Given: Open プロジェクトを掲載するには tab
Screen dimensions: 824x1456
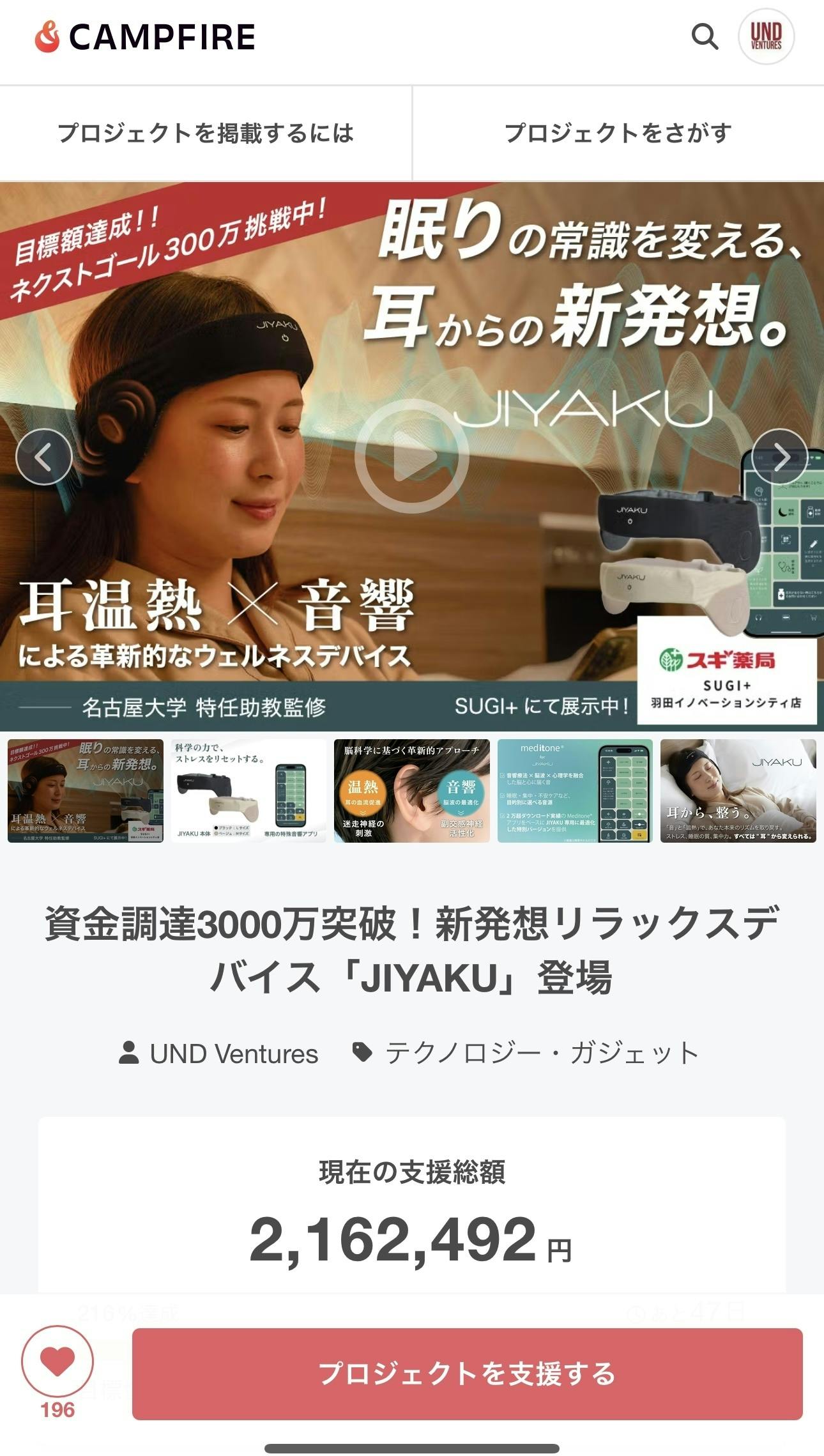Looking at the screenshot, I should tap(206, 133).
